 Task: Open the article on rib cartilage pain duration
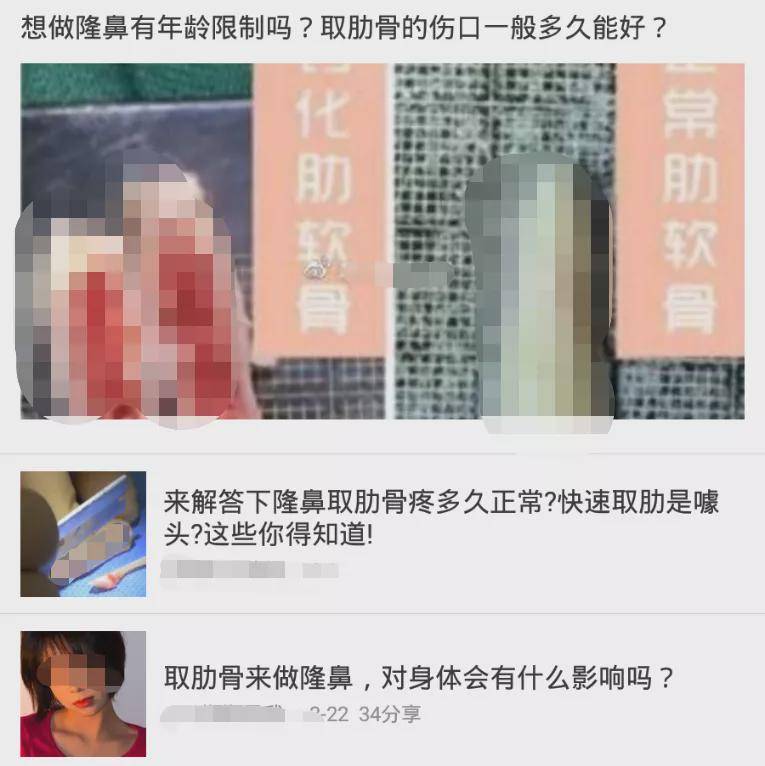(x=440, y=517)
